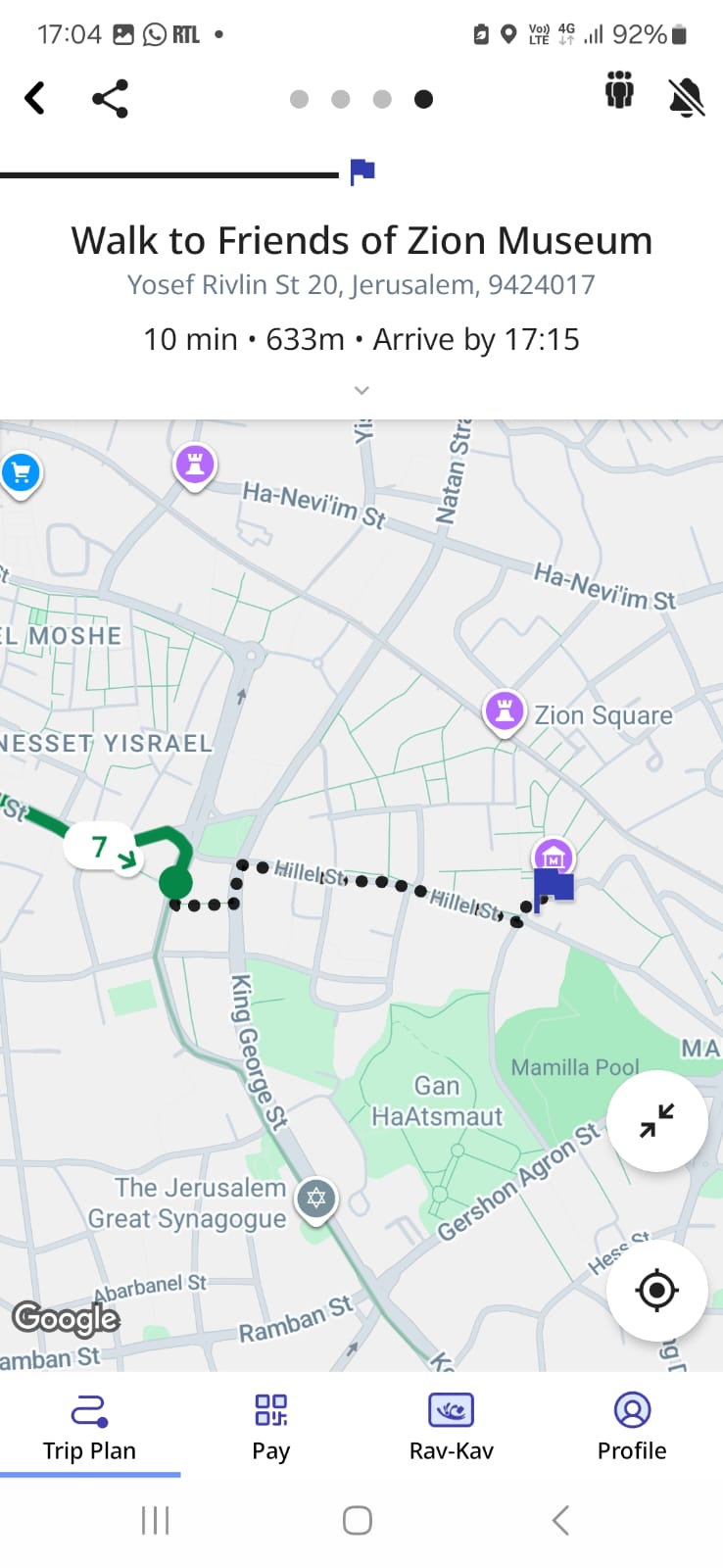Screen dimensions: 723x1568
Task: Tap the system home button
Action: (358, 1520)
